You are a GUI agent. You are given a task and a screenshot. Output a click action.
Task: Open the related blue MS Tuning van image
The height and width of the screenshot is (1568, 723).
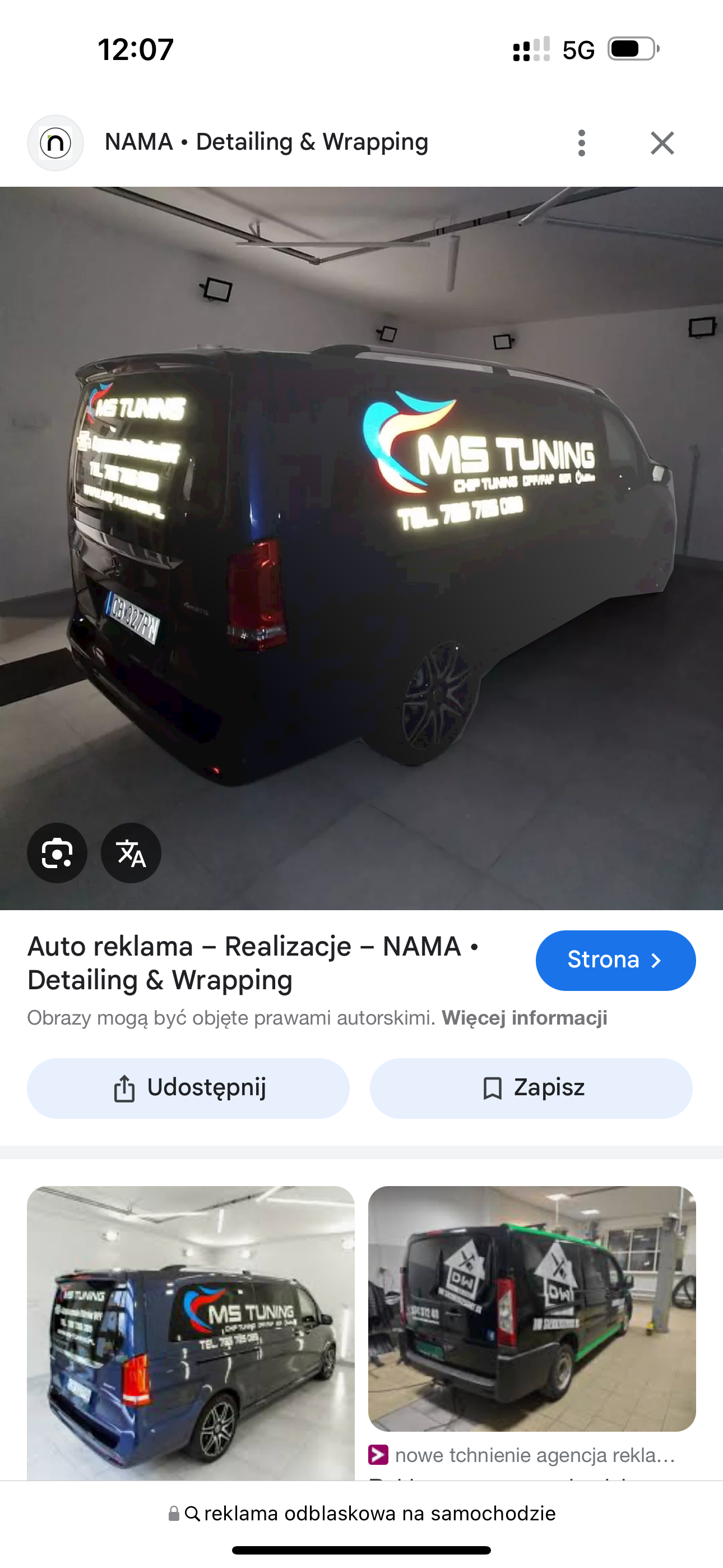coord(191,1333)
